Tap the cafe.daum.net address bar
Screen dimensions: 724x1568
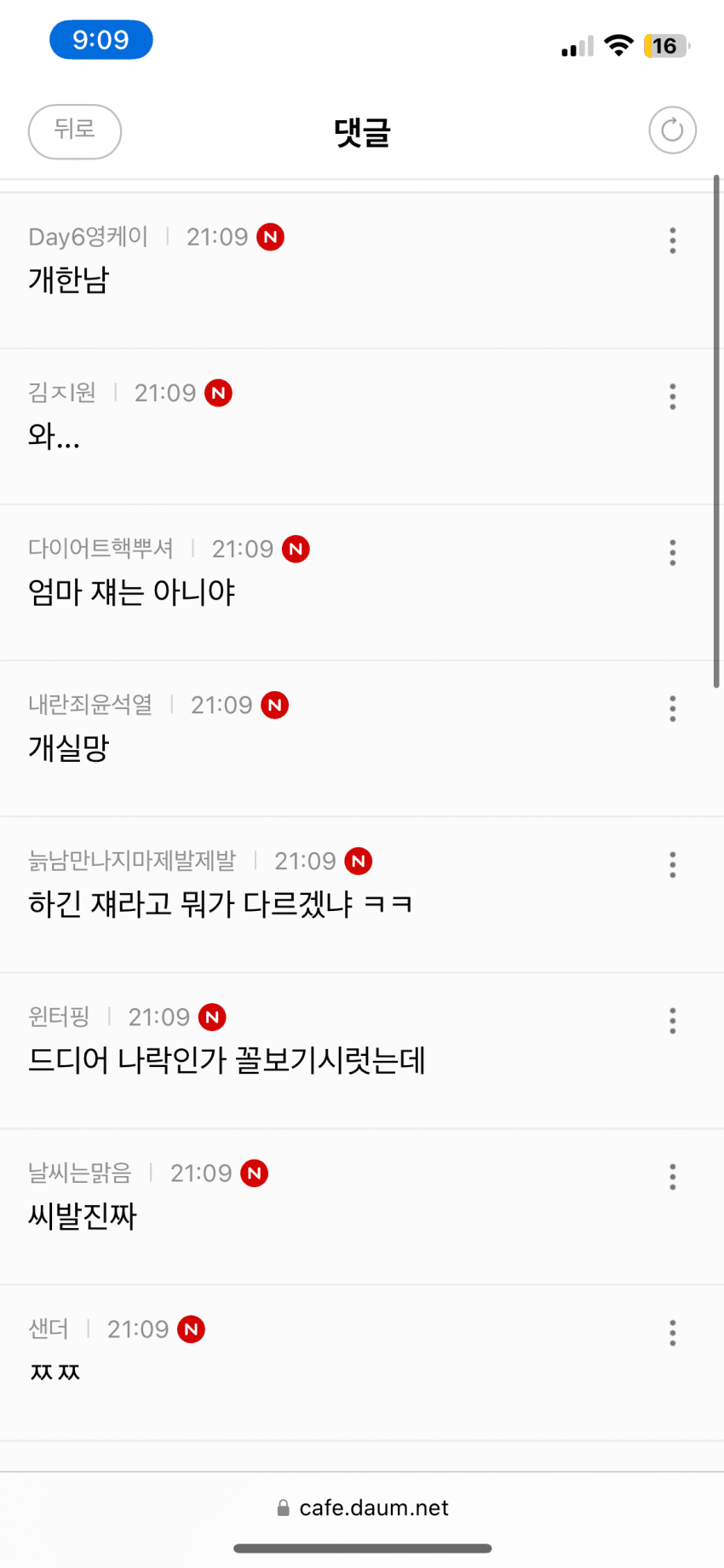click(x=363, y=1507)
